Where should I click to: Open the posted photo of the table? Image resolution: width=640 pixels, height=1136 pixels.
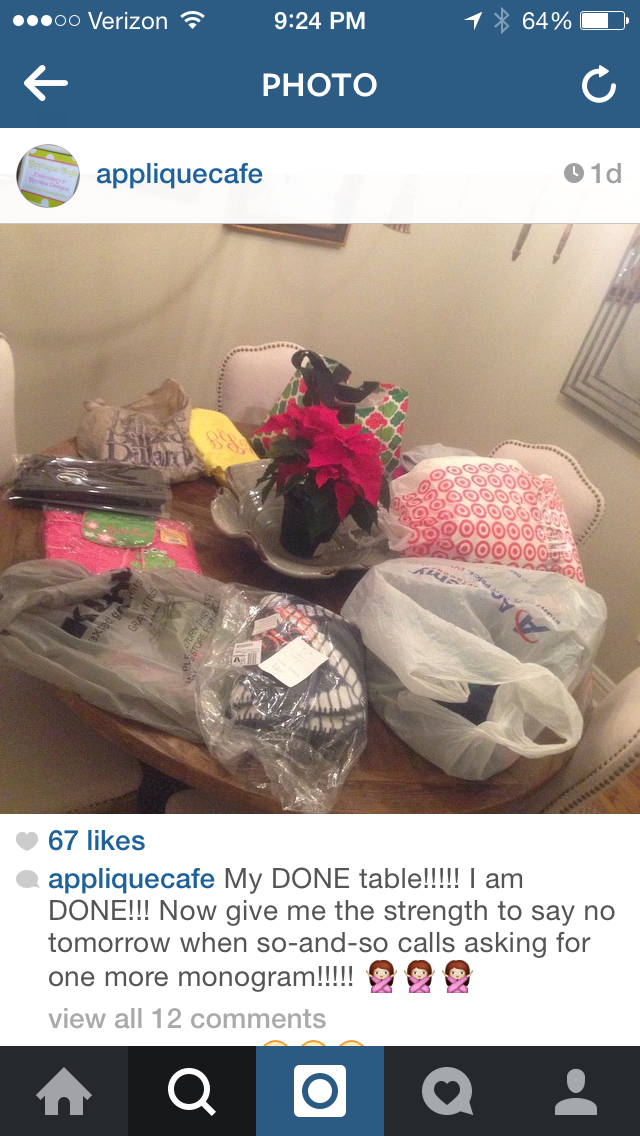pos(320,518)
